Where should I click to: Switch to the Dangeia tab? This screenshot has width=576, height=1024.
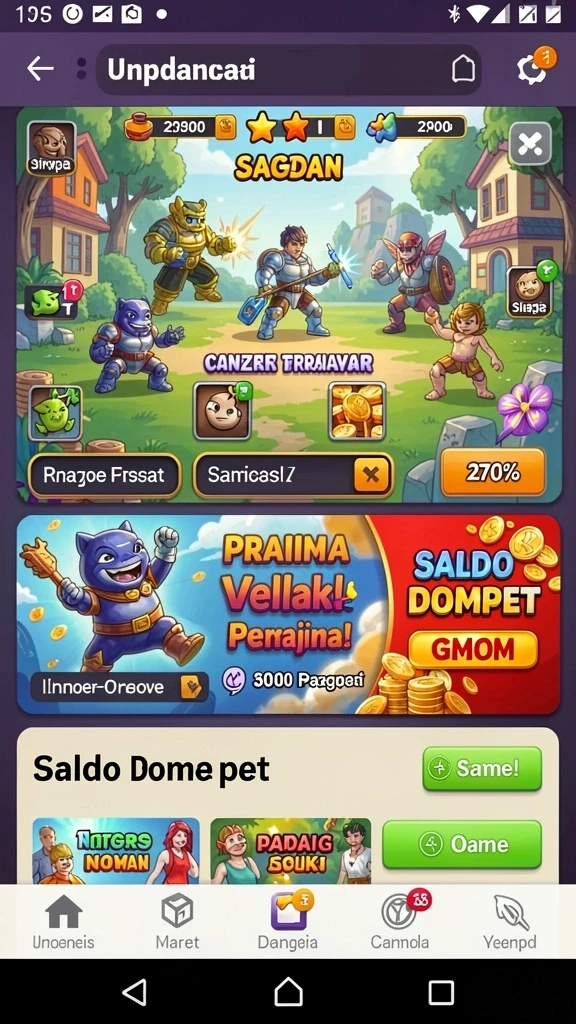288,921
